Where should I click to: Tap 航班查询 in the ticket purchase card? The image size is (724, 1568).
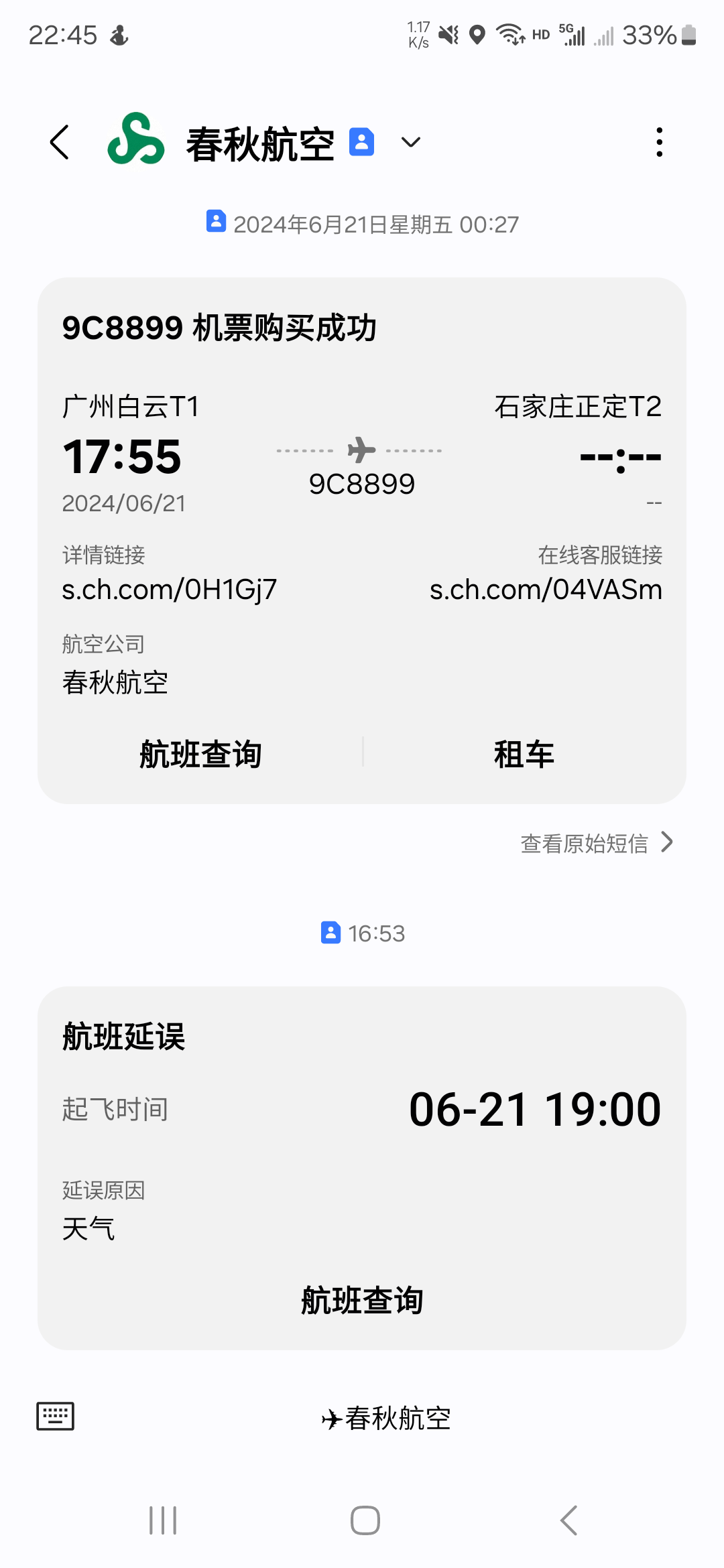coord(200,755)
